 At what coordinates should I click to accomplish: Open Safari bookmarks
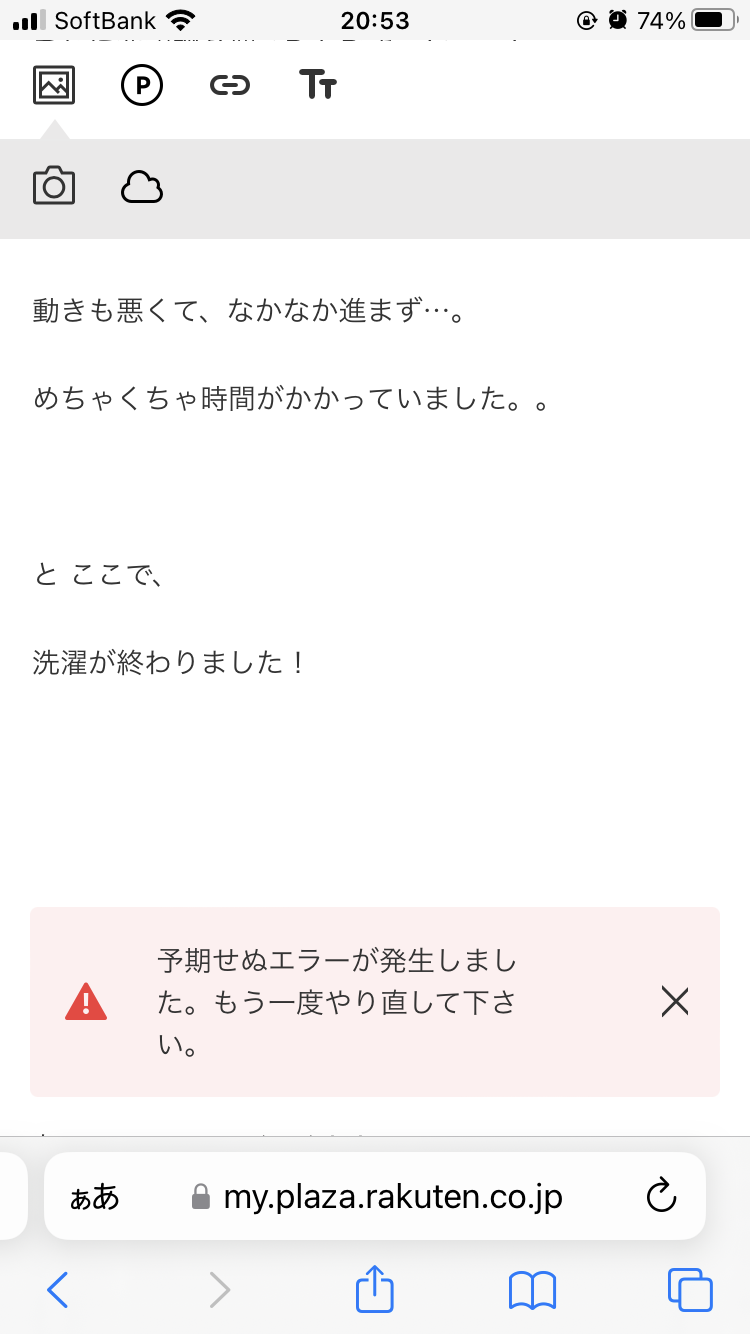(532, 1290)
